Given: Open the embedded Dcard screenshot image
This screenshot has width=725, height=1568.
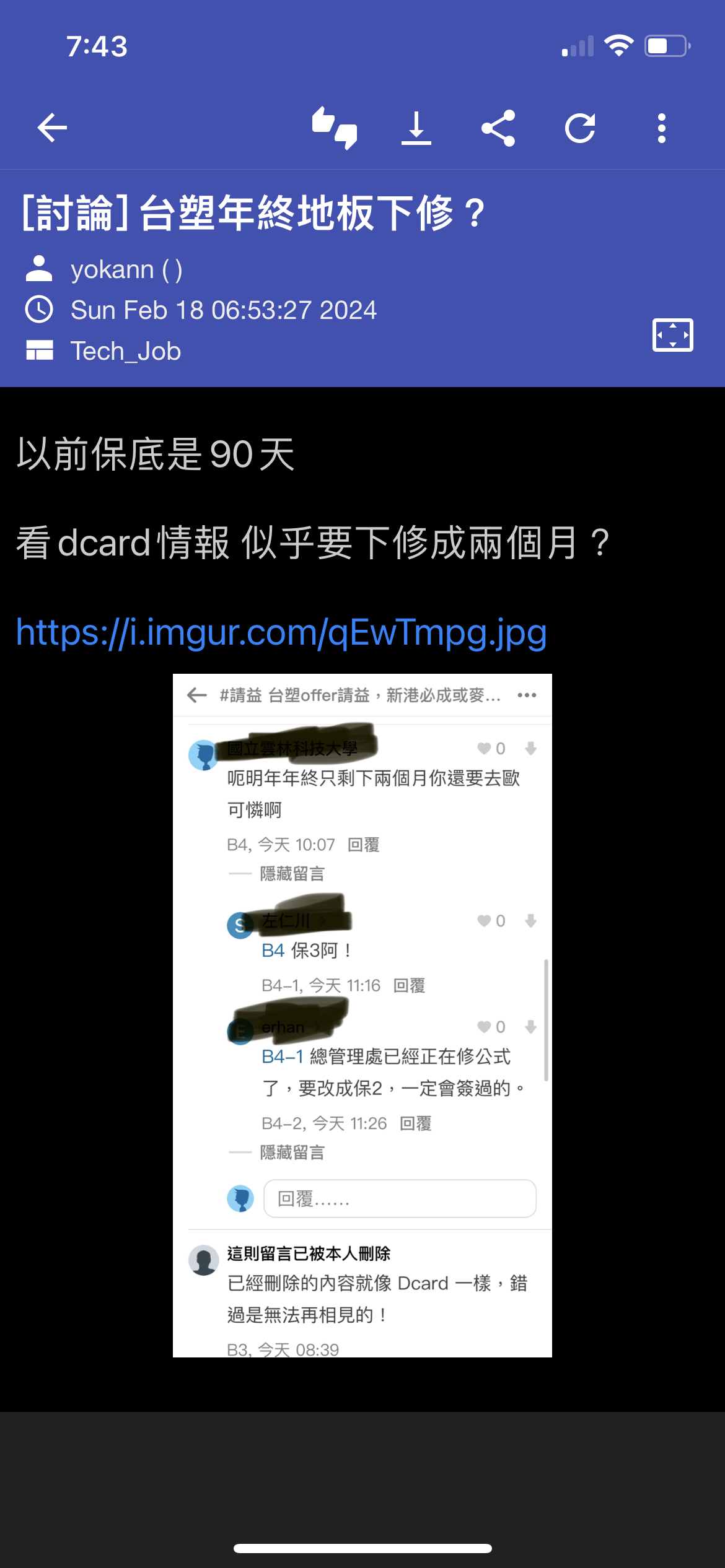Looking at the screenshot, I should [362, 1016].
